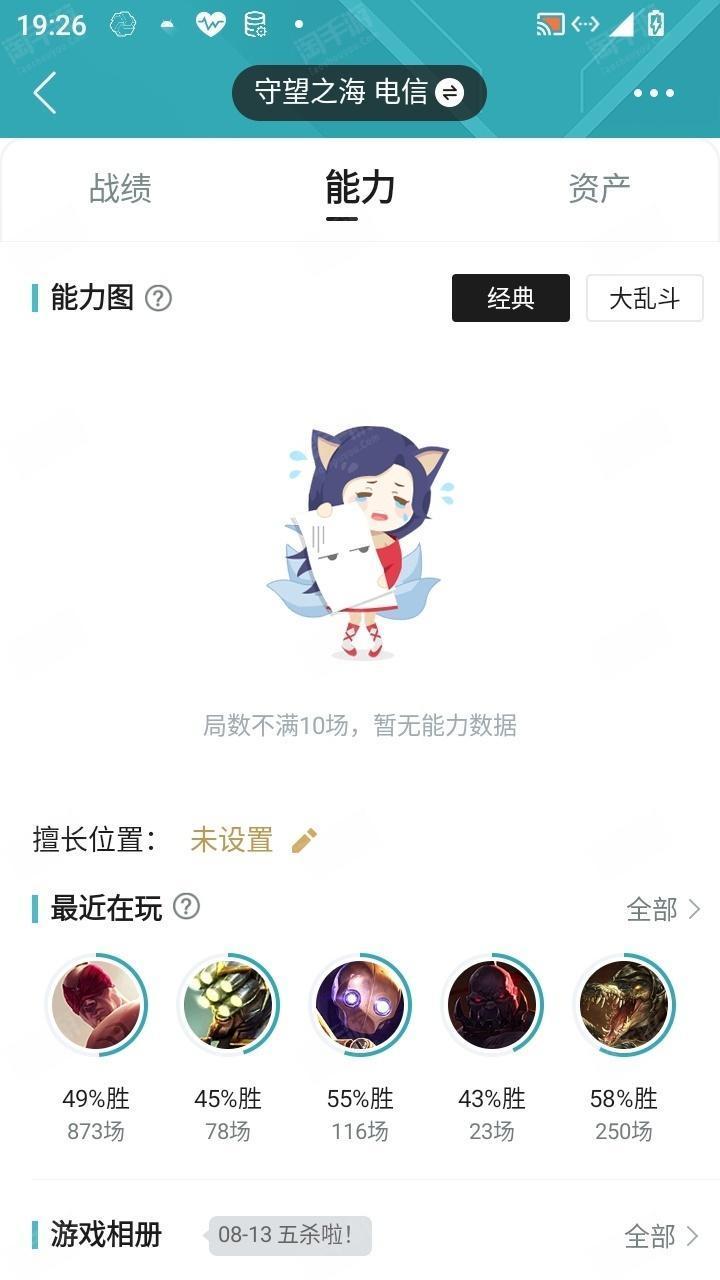720x1280 pixels.
Task: Tap the help icon beside 能力图
Action: [x=158, y=298]
